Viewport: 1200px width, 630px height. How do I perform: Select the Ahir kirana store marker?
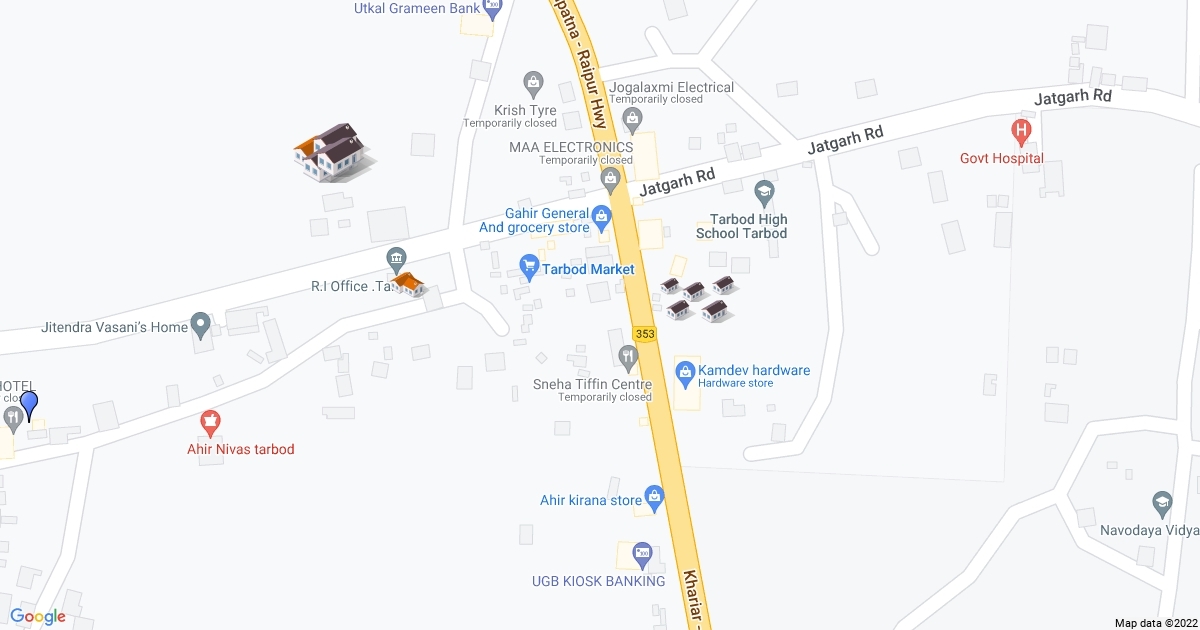(654, 496)
